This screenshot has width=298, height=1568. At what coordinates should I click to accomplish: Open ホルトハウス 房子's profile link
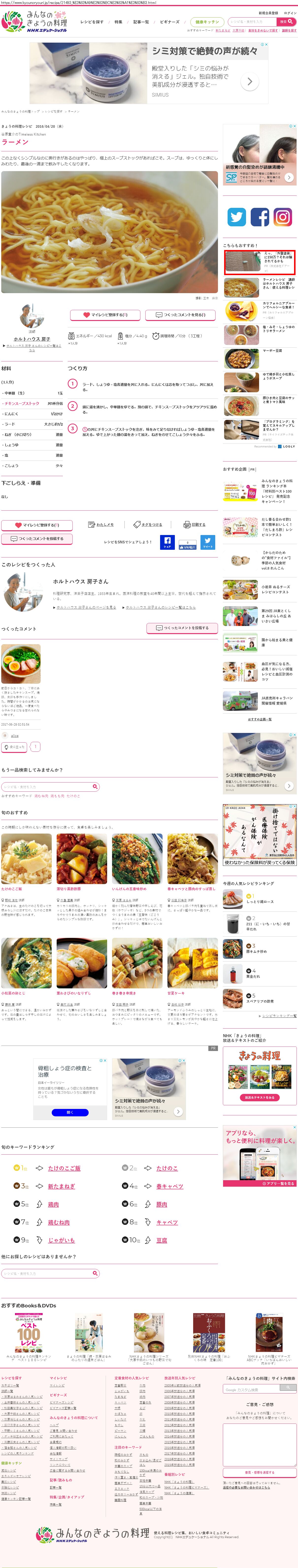coord(32,339)
